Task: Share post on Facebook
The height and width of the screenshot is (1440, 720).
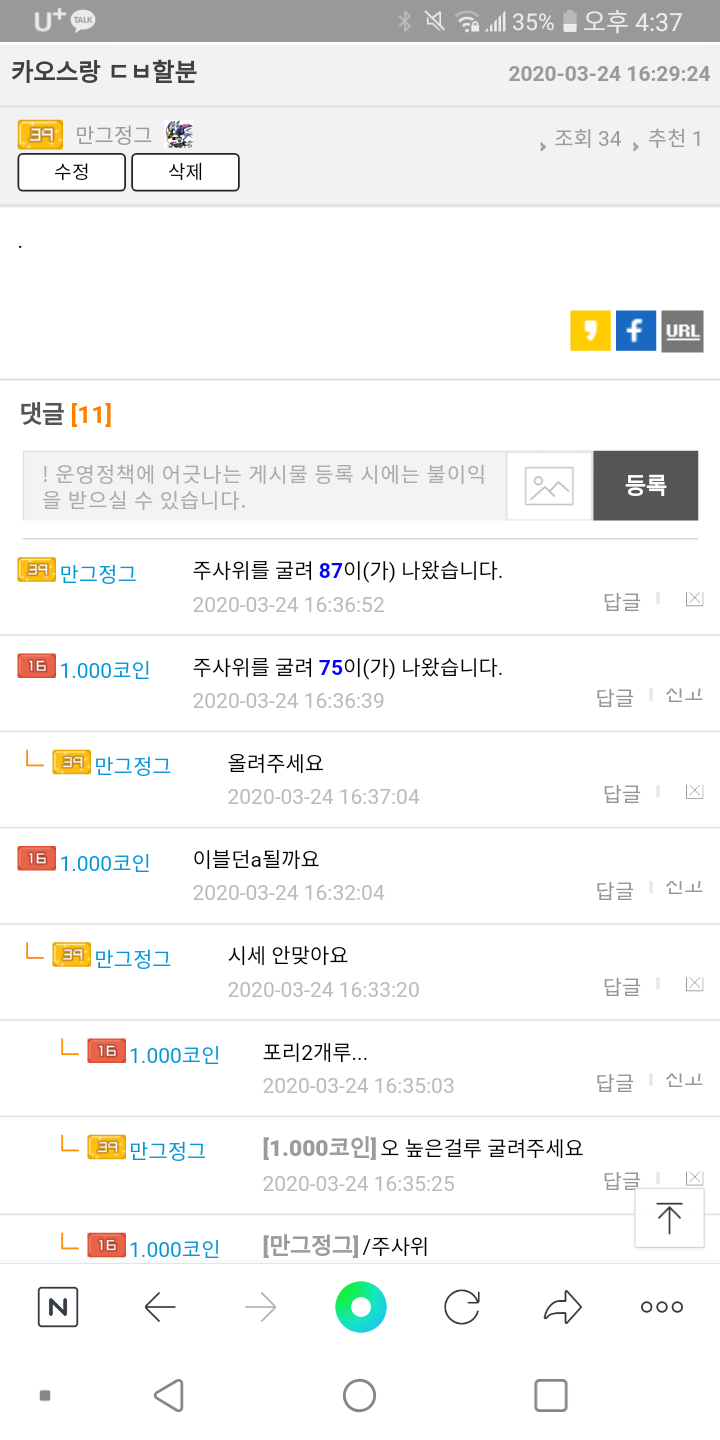Action: click(x=636, y=331)
